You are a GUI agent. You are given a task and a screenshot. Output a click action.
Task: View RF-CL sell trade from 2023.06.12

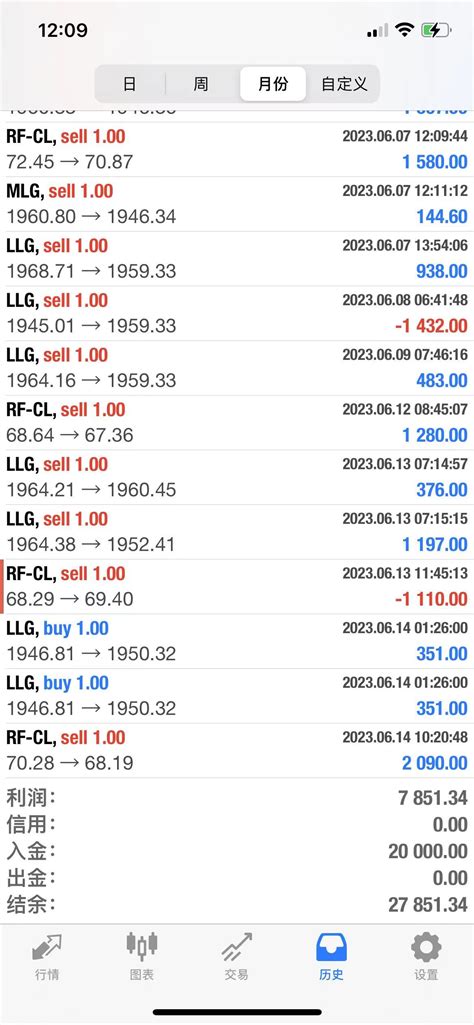pyautogui.click(x=237, y=422)
